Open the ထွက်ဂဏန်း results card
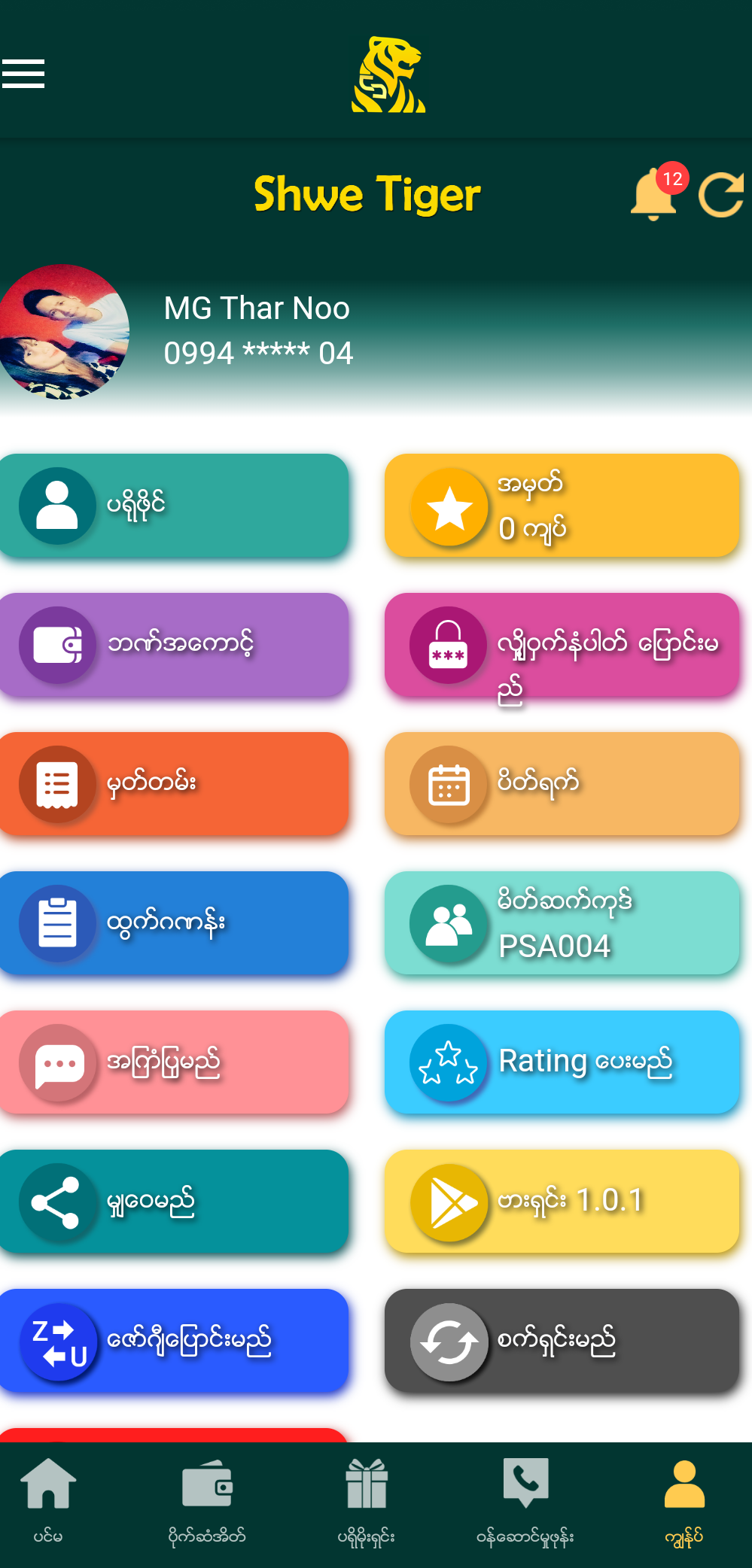The width and height of the screenshot is (752, 1568). [x=174, y=923]
